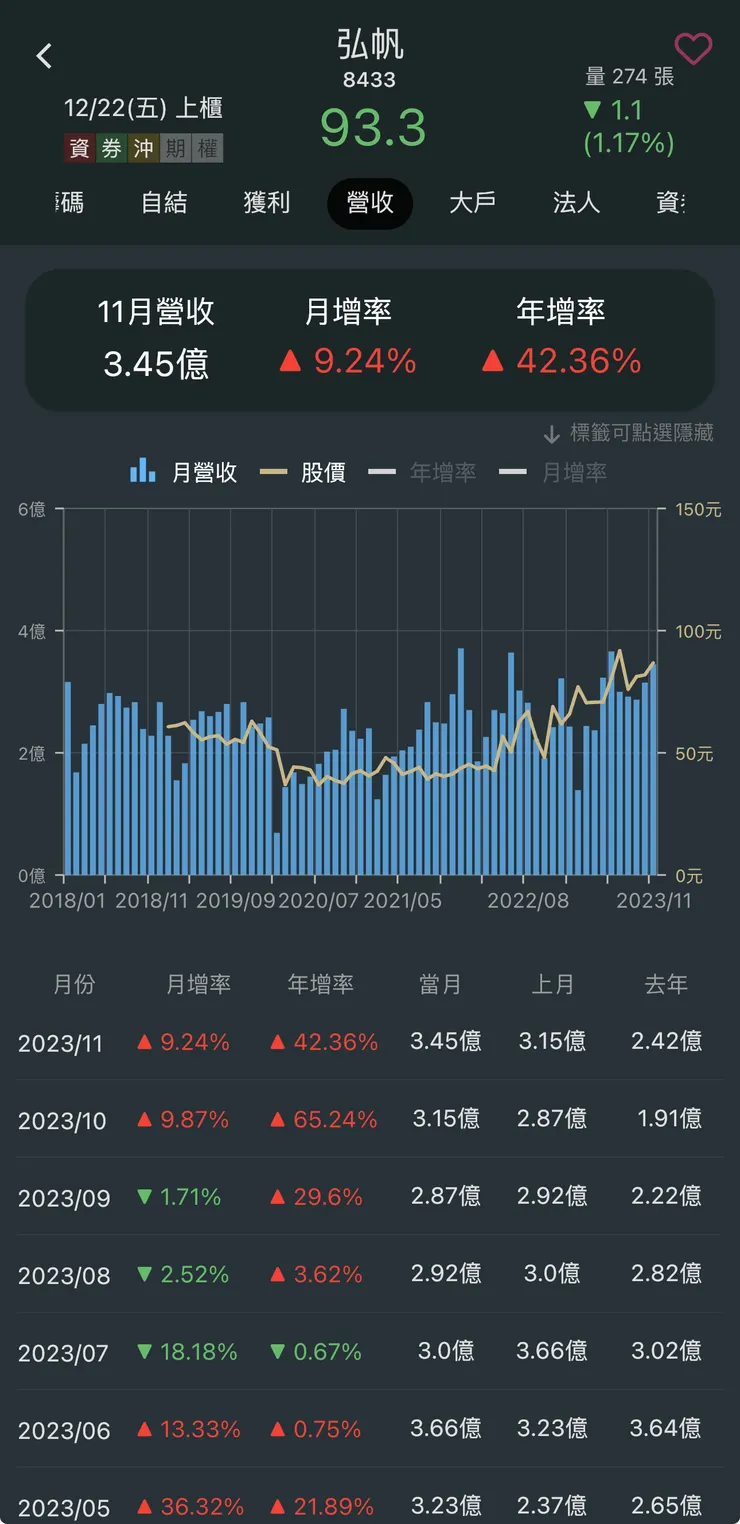The height and width of the screenshot is (1524, 740).
Task: Select the 2023/10 table row
Action: pyautogui.click(x=370, y=1120)
